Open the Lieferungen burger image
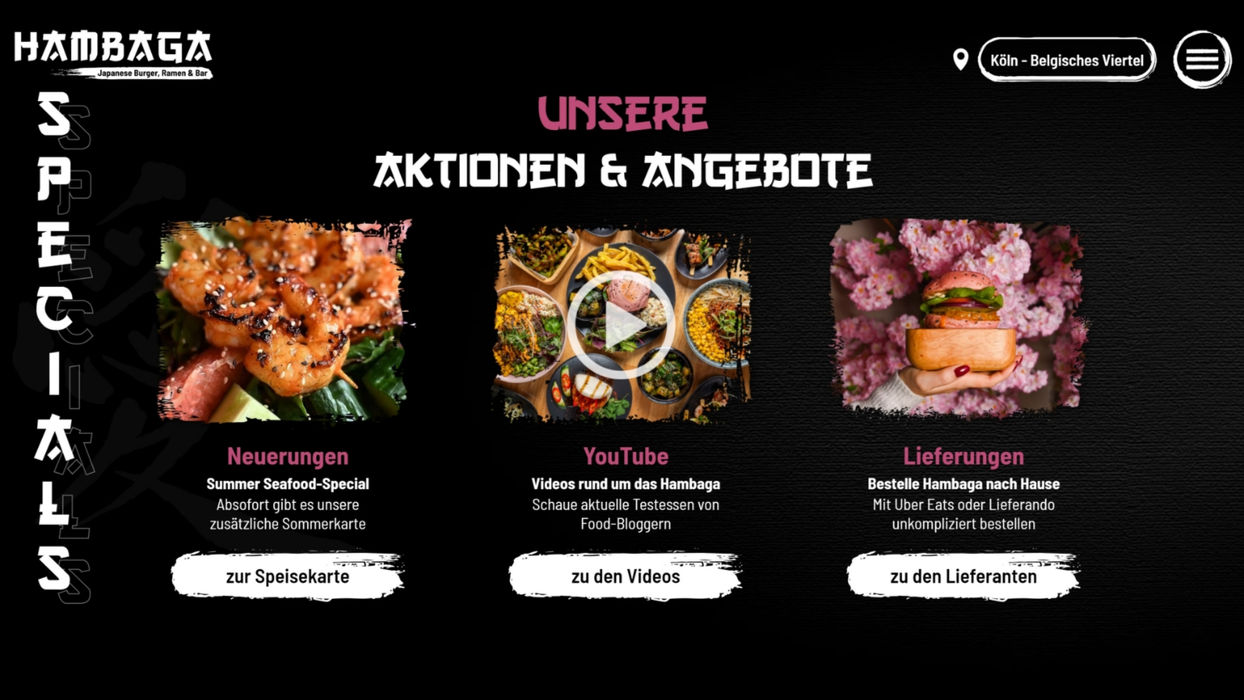The width and height of the screenshot is (1244, 700). tap(958, 318)
